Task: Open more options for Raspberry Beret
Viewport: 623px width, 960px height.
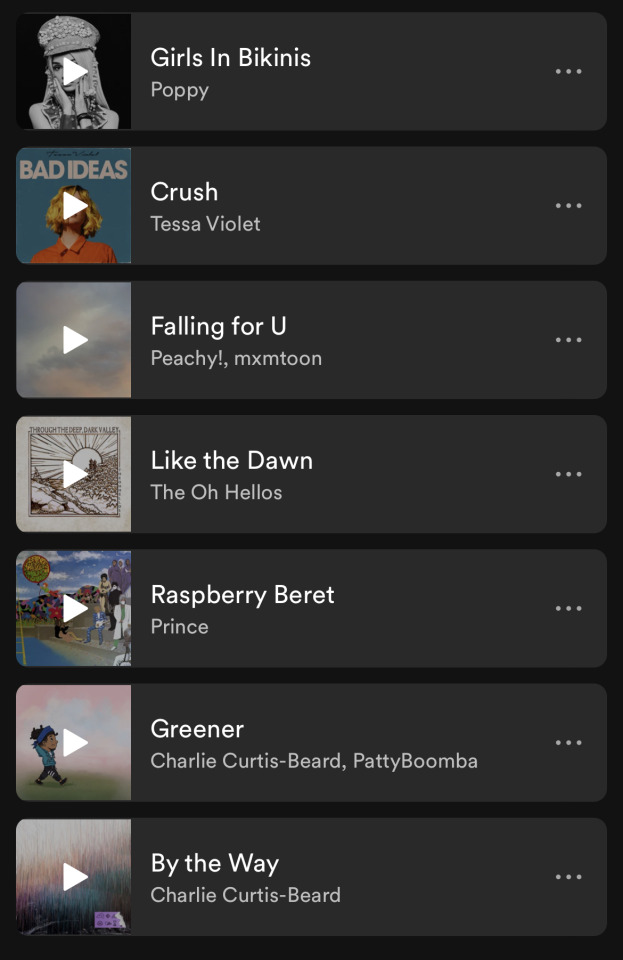Action: 568,608
